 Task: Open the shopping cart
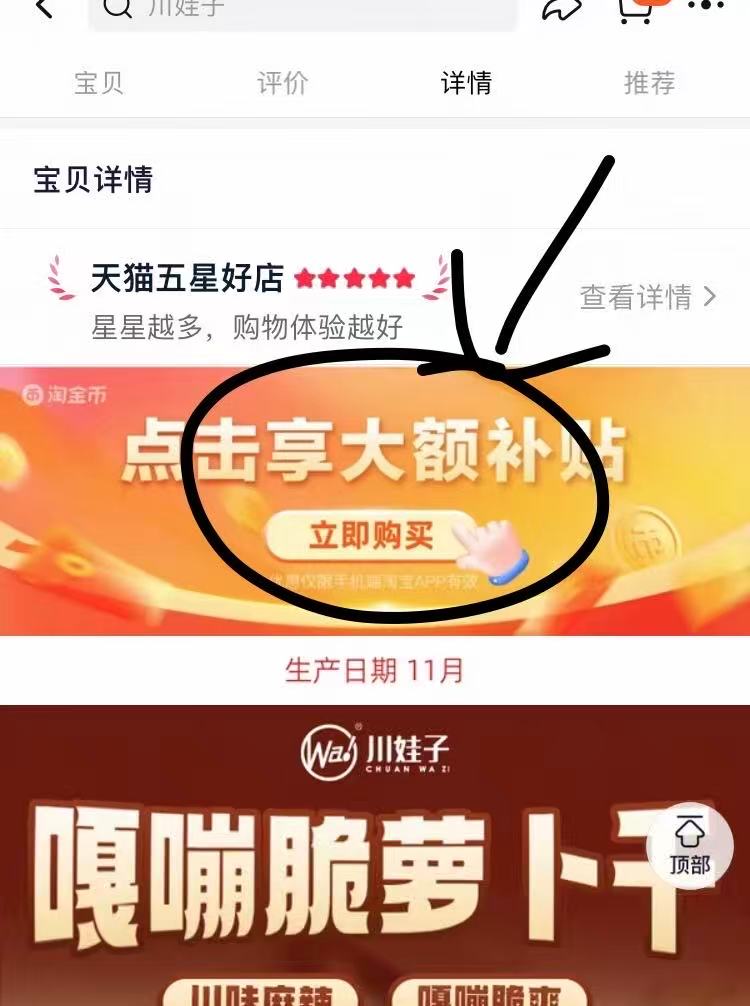pyautogui.click(x=634, y=10)
